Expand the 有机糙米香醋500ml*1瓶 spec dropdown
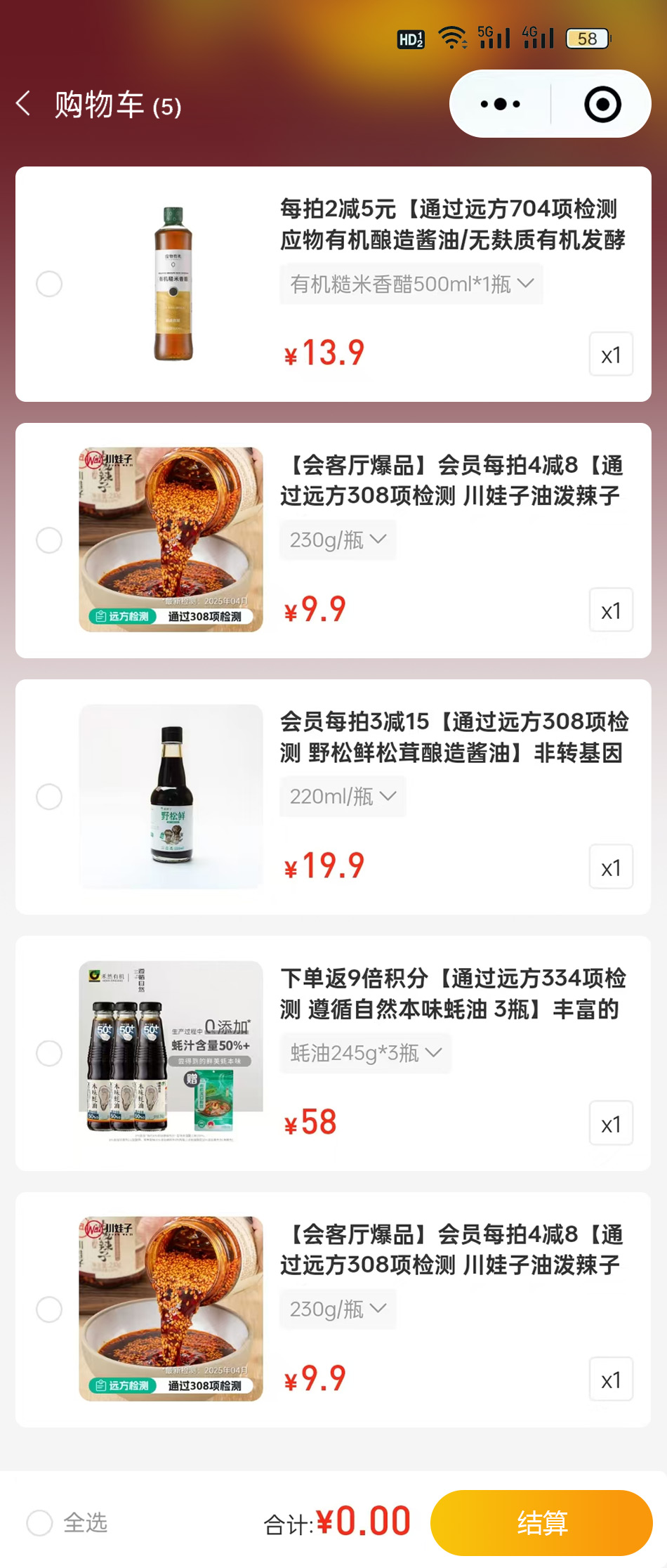This screenshot has width=667, height=1568. point(411,284)
